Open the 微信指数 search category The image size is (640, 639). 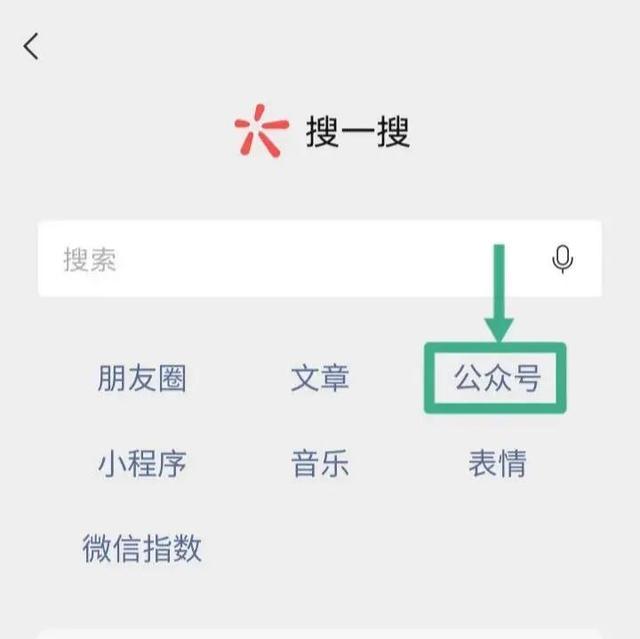[142, 548]
